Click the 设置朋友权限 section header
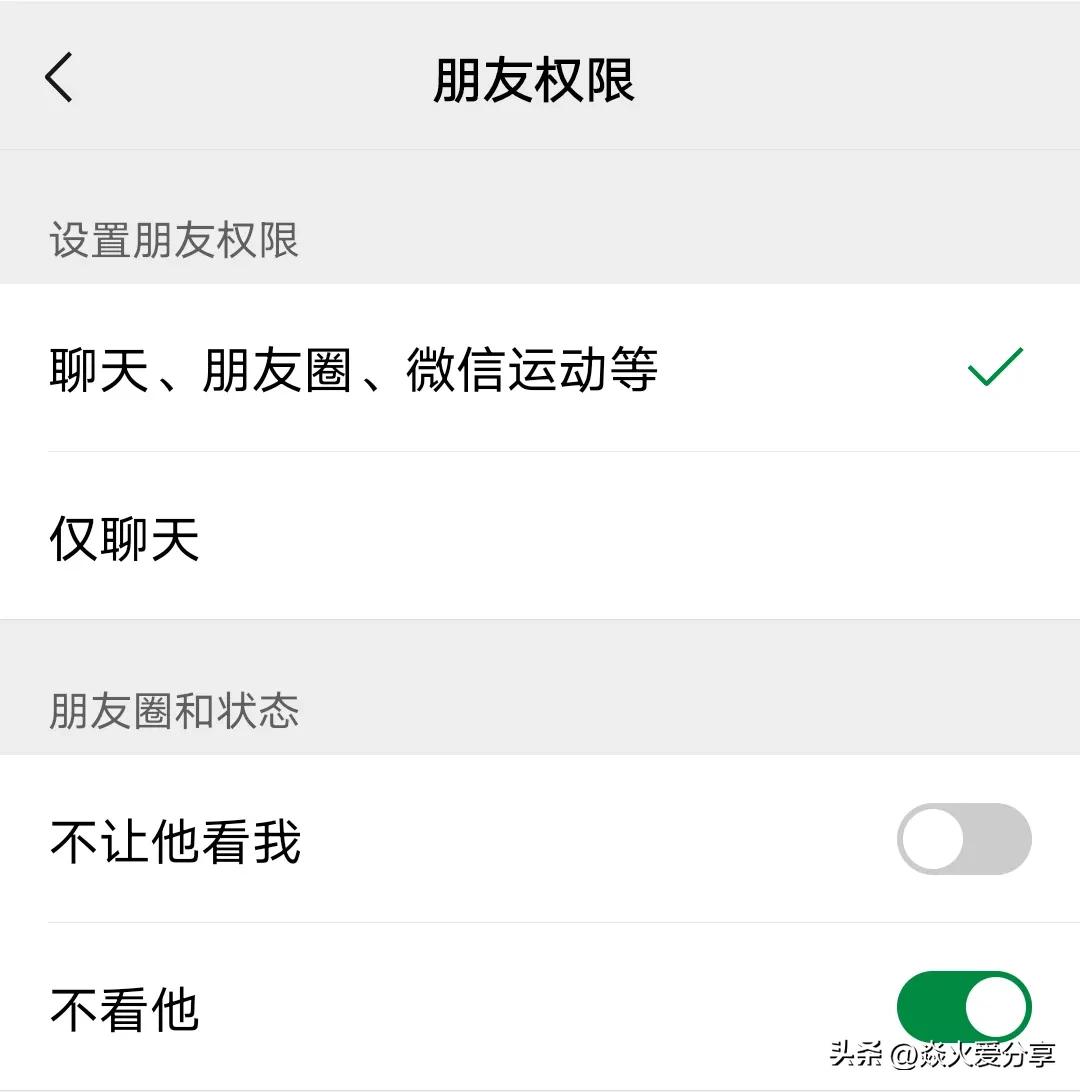 click(172, 240)
